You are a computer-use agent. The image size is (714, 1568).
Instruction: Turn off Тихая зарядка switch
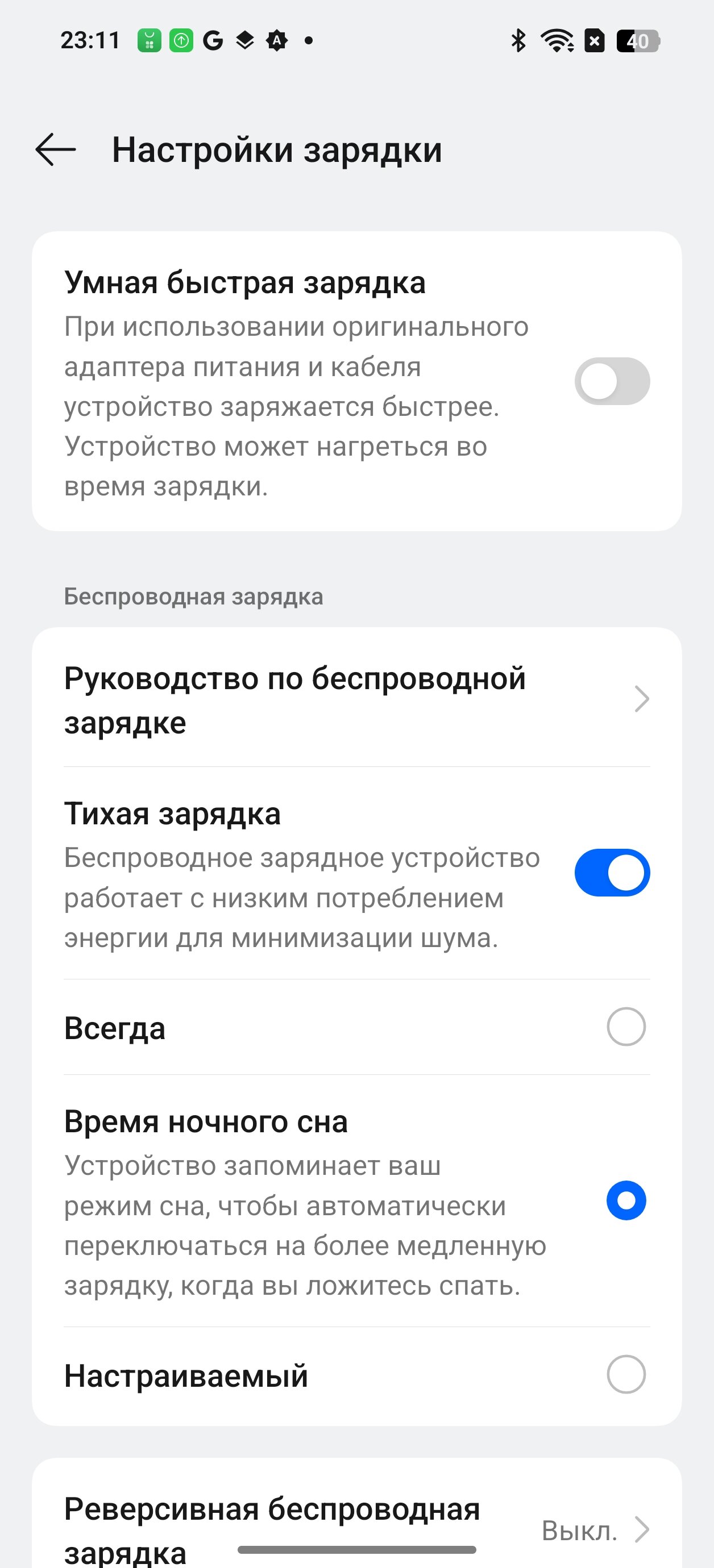pos(612,873)
